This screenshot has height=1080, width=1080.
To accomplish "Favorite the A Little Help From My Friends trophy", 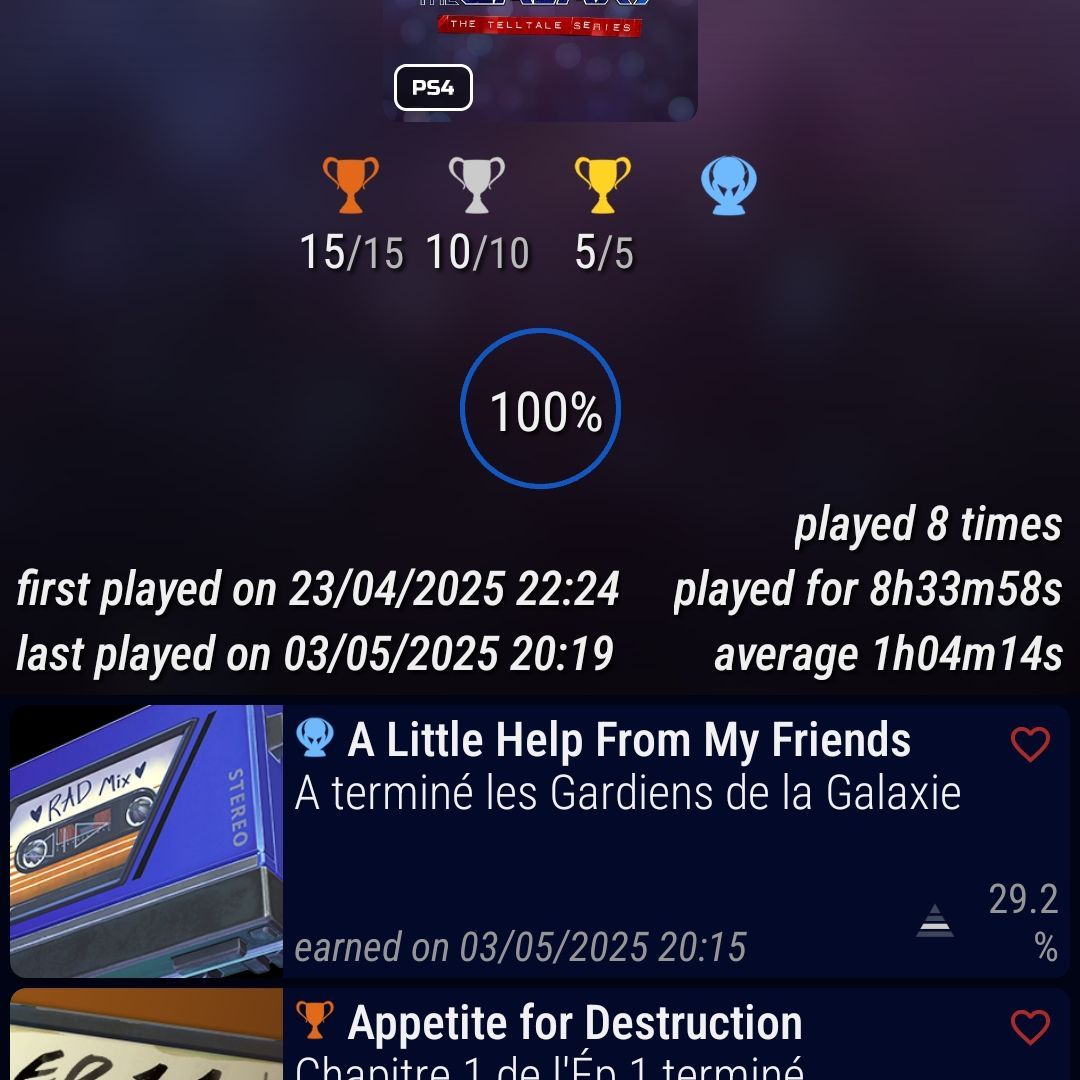I will click(x=1030, y=745).
